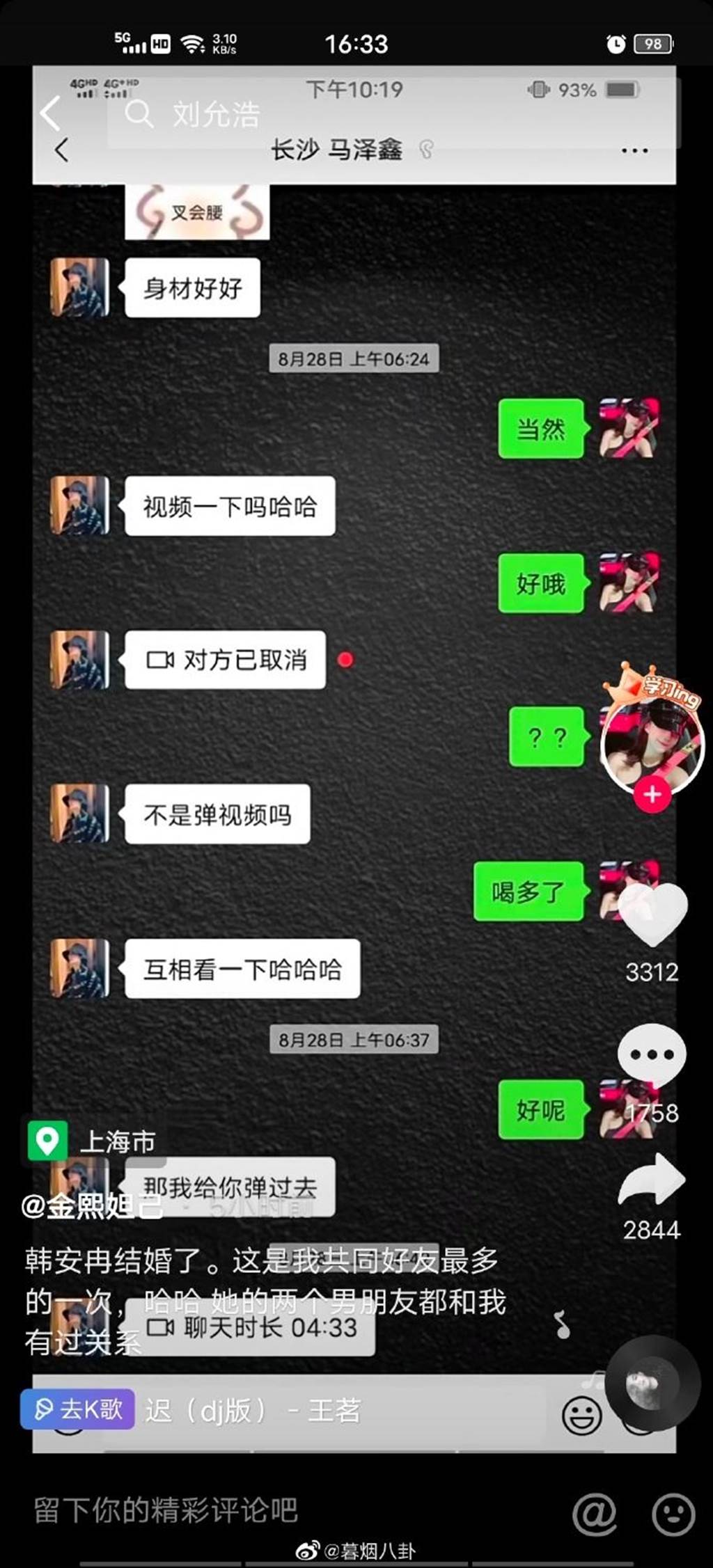Viewport: 713px width, 1568px height.
Task: Go back using the top-left arrow
Action: [x=50, y=113]
